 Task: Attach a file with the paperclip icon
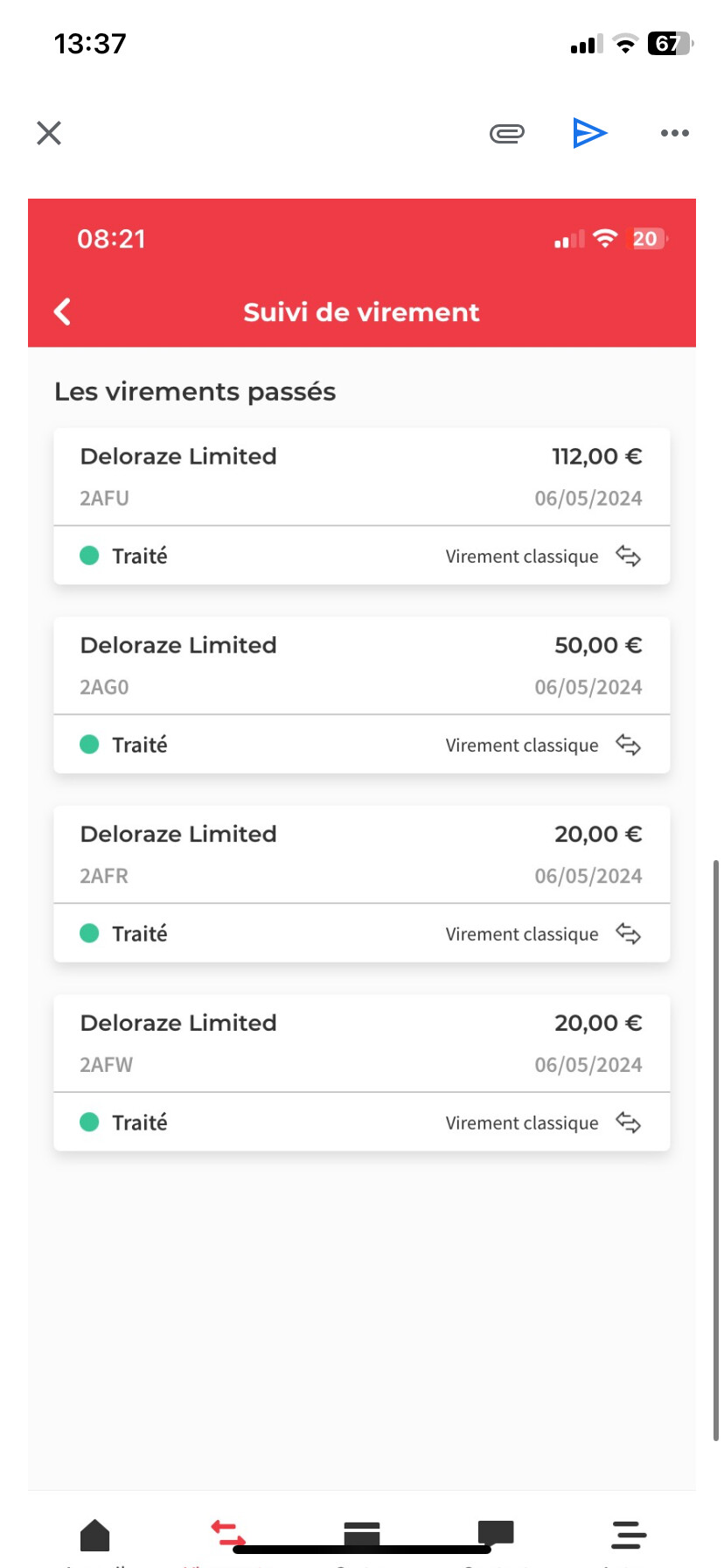(507, 133)
